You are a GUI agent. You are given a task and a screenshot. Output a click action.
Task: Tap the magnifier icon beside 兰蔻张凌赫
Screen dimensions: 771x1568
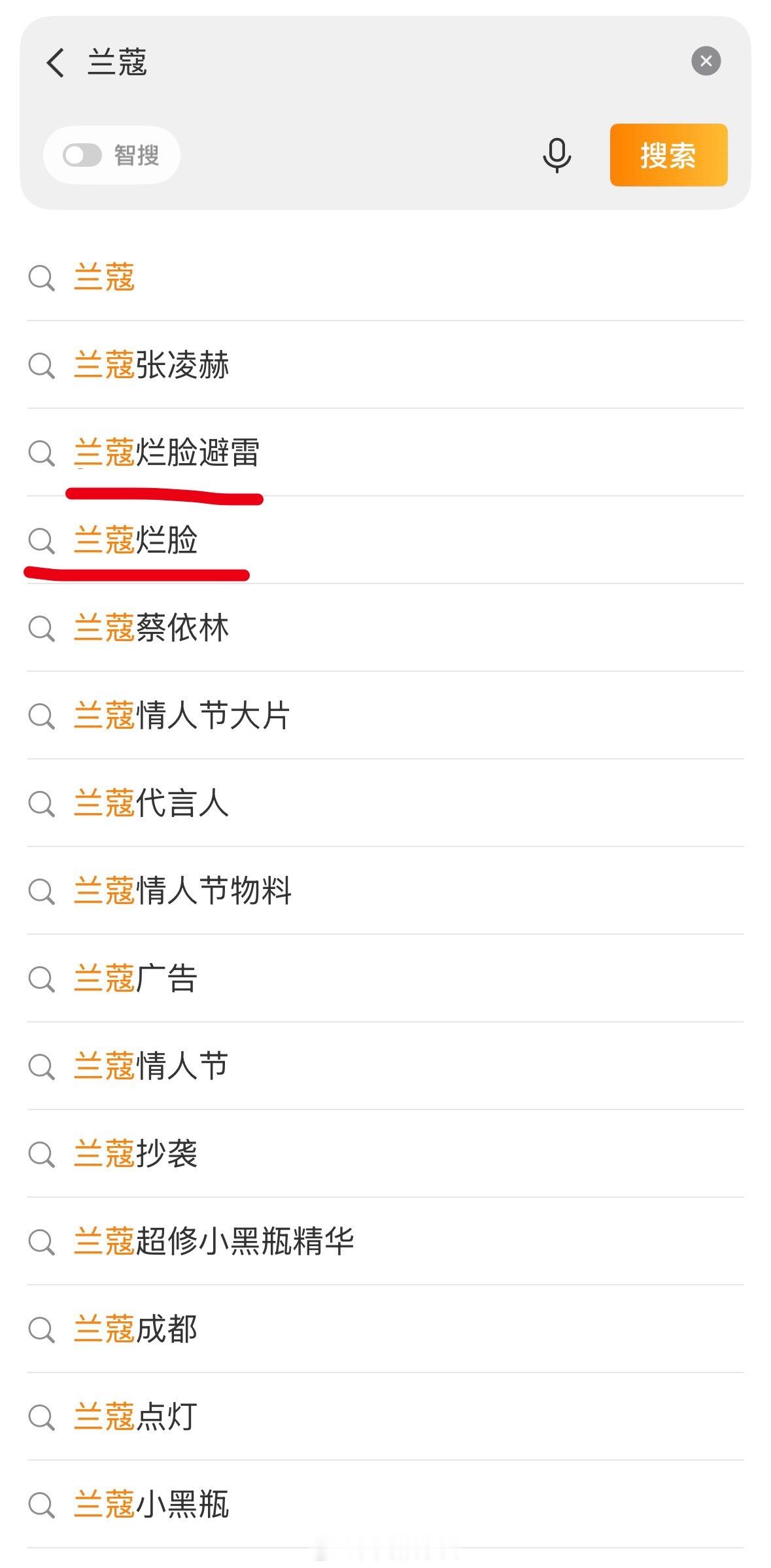pos(42,366)
